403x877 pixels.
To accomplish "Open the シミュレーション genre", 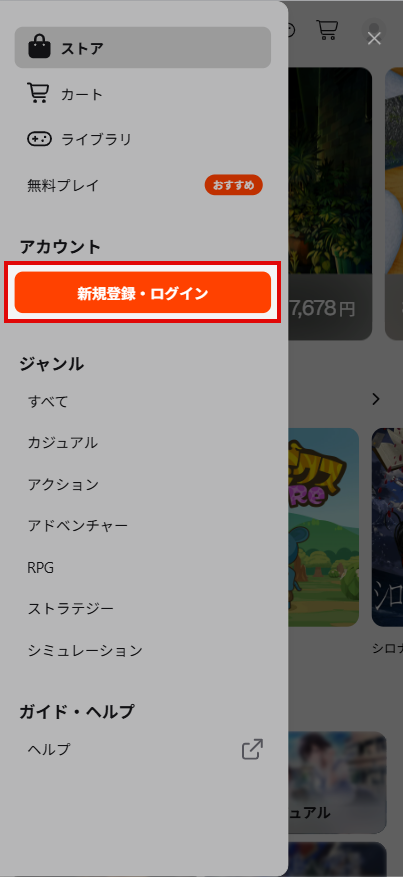I will pyautogui.click(x=143, y=650).
